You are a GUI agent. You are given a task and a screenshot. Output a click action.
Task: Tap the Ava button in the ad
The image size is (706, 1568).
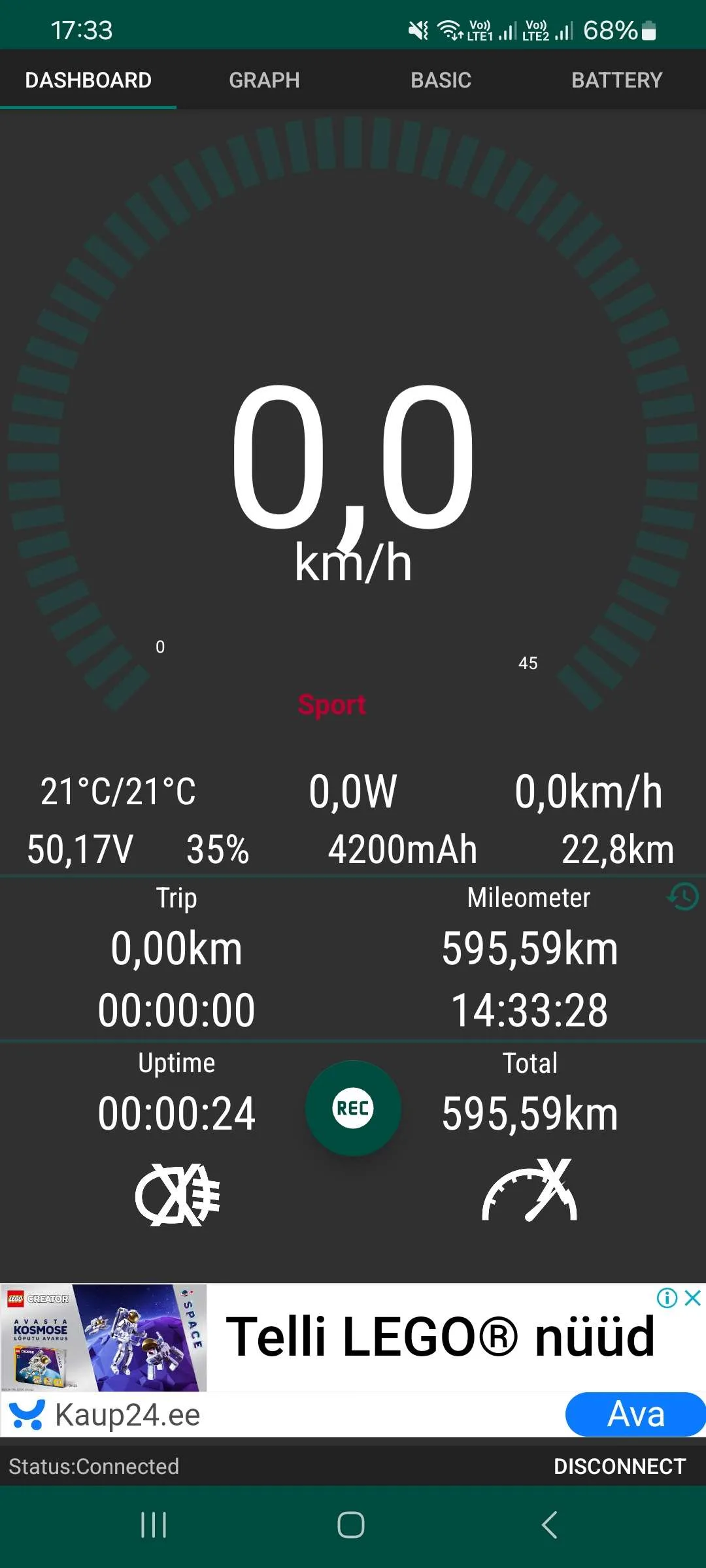(635, 1414)
